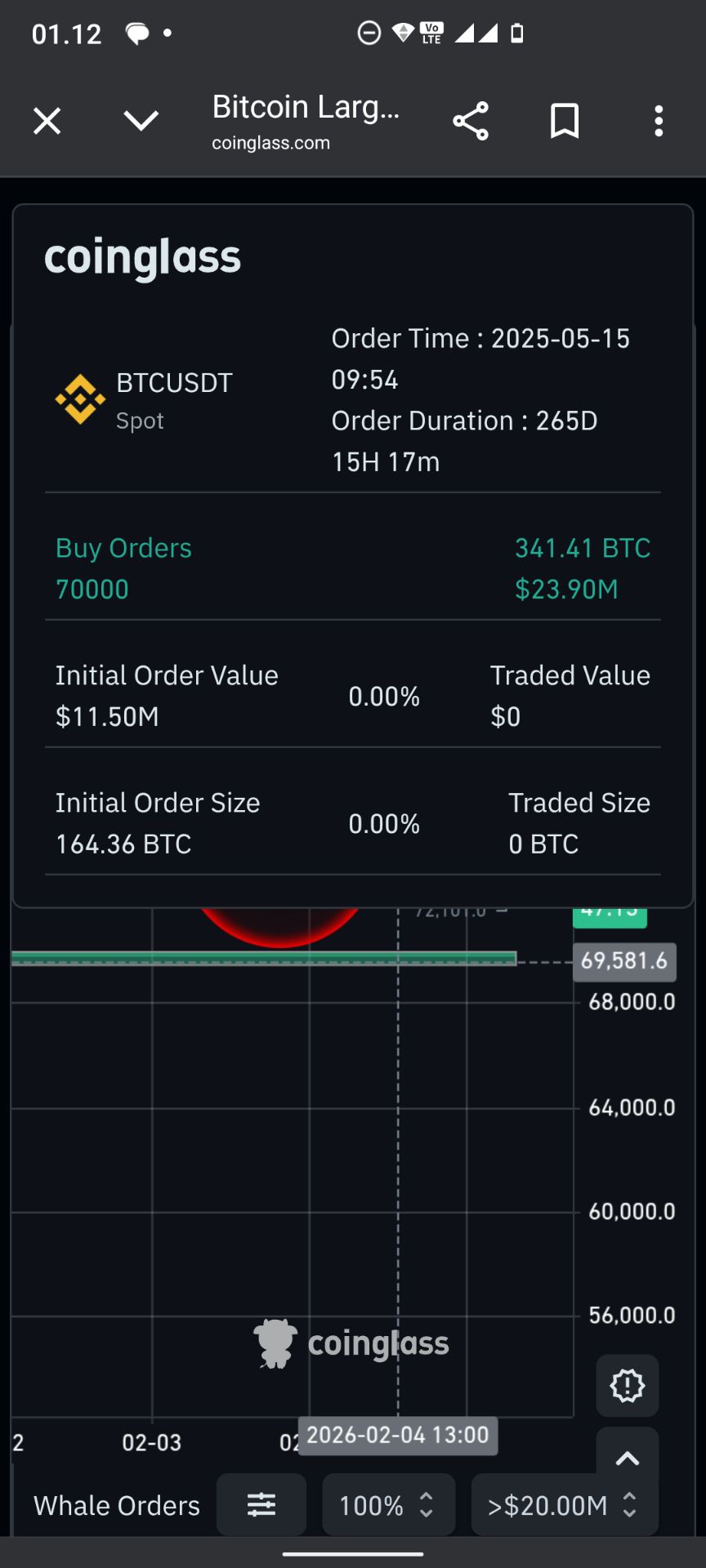
Task: Collapse the chart with the up arrow
Action: click(627, 1459)
